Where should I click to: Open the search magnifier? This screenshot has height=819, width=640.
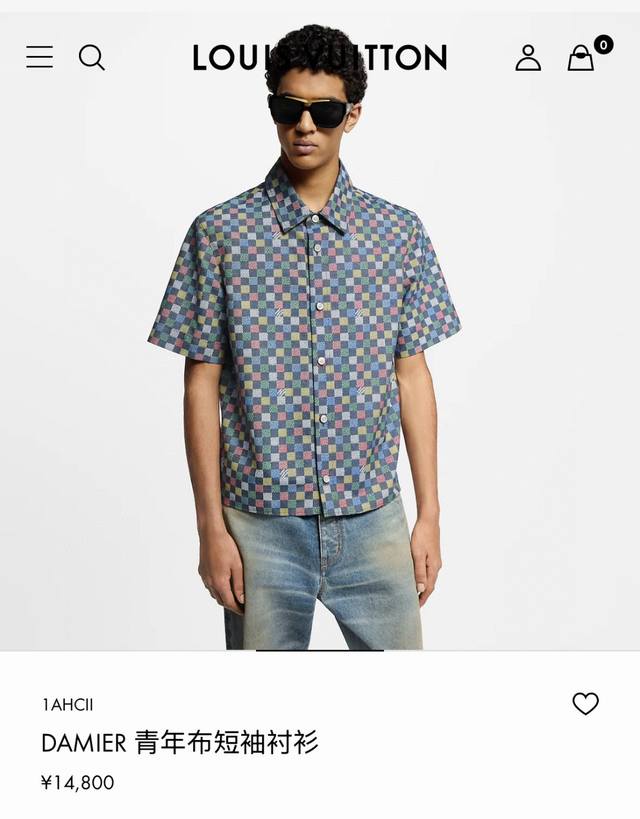[x=91, y=57]
